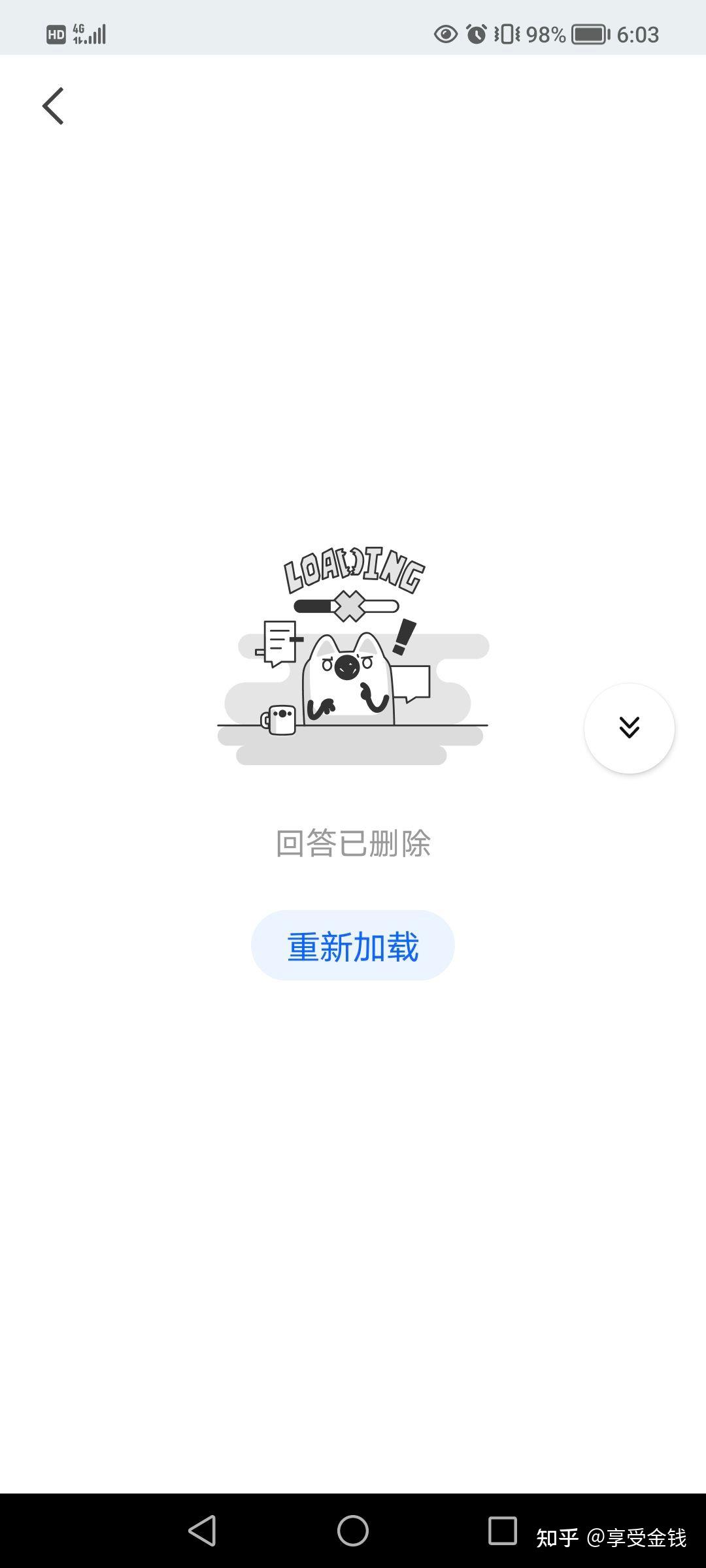706x1568 pixels.
Task: Tap the 重新加载 reload button
Action: [353, 945]
